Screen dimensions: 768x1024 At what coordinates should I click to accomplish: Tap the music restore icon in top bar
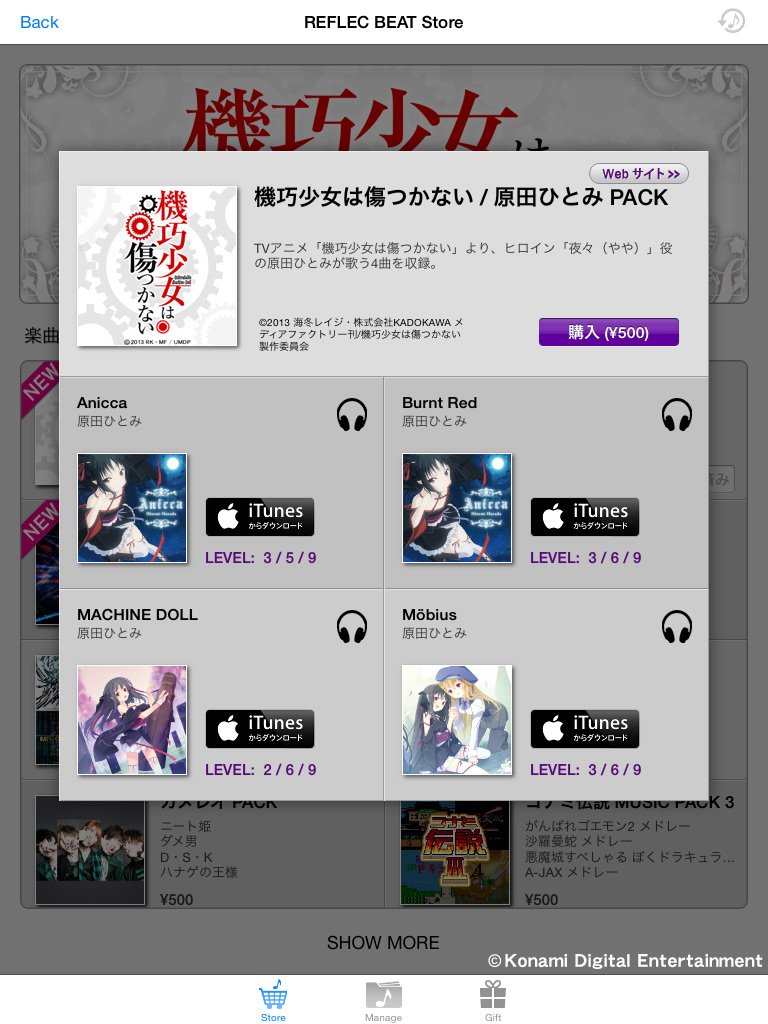(x=732, y=21)
